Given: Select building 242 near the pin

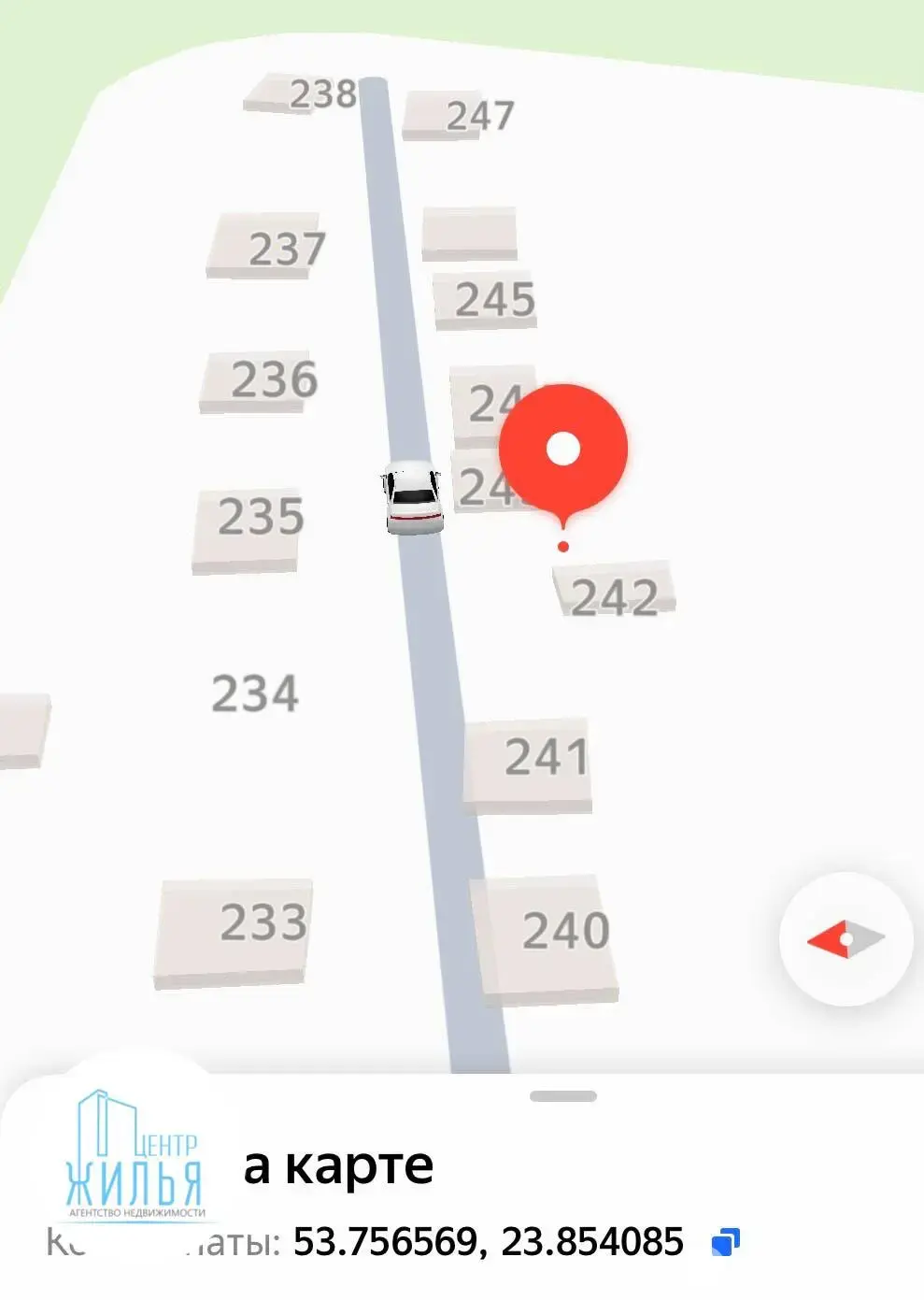Looking at the screenshot, I should pyautogui.click(x=614, y=593).
